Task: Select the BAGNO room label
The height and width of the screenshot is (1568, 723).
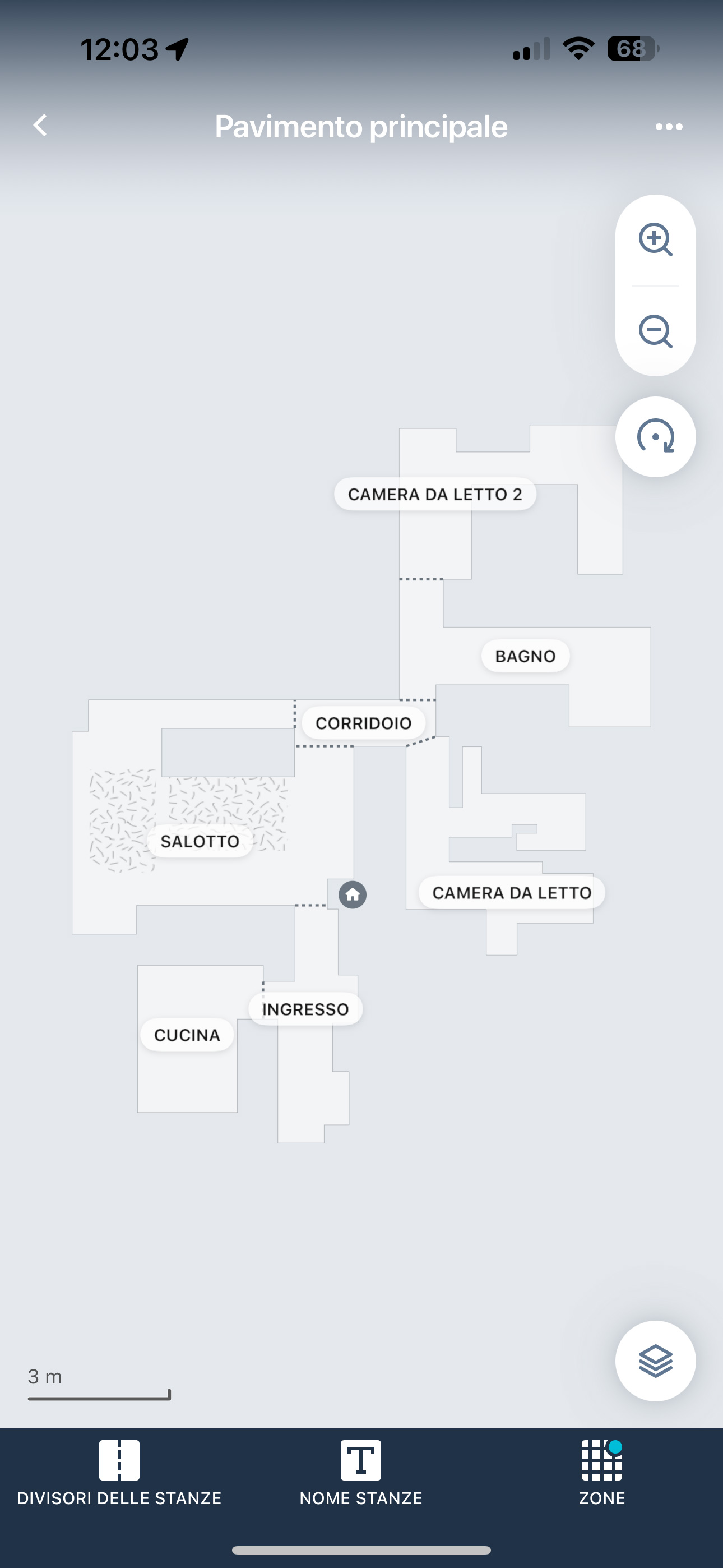Action: [525, 656]
